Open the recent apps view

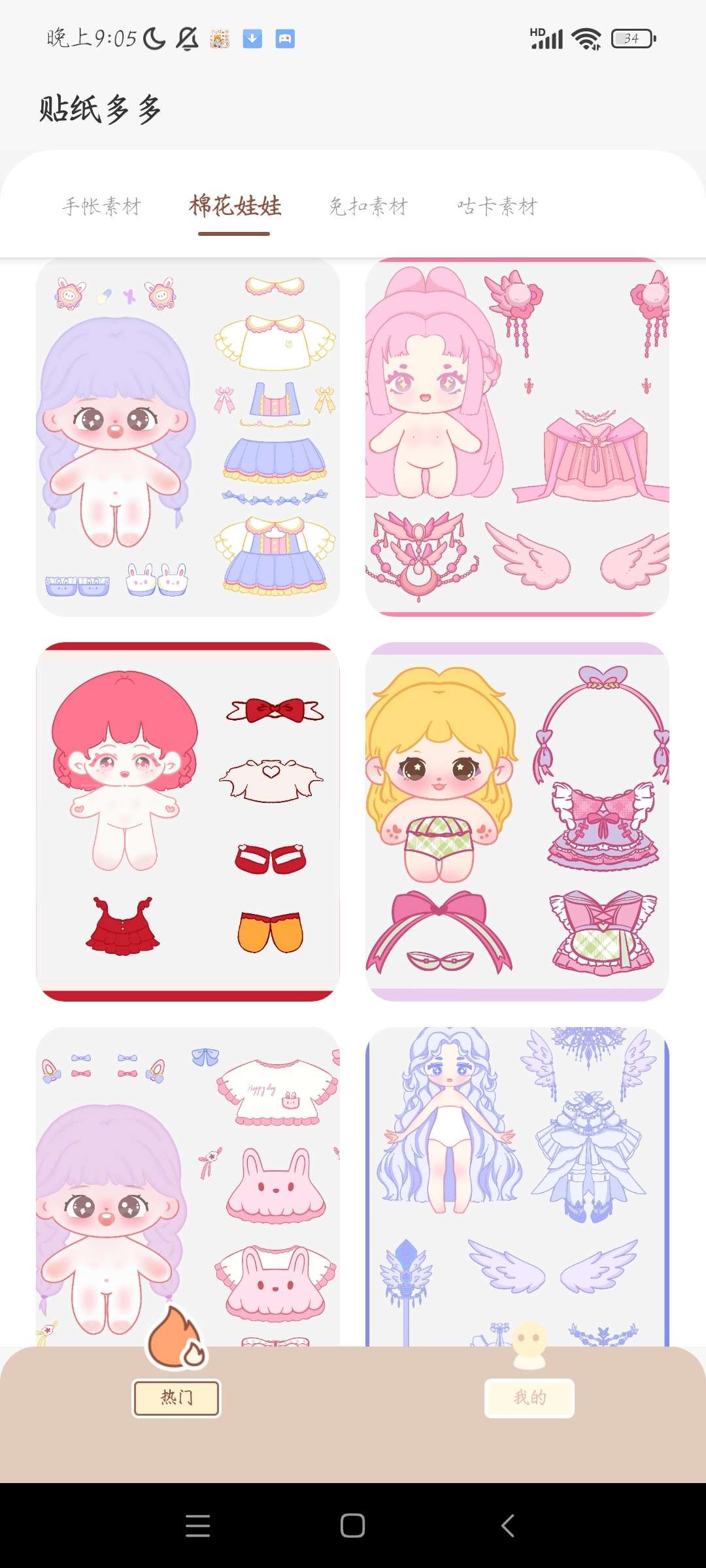click(197, 1526)
